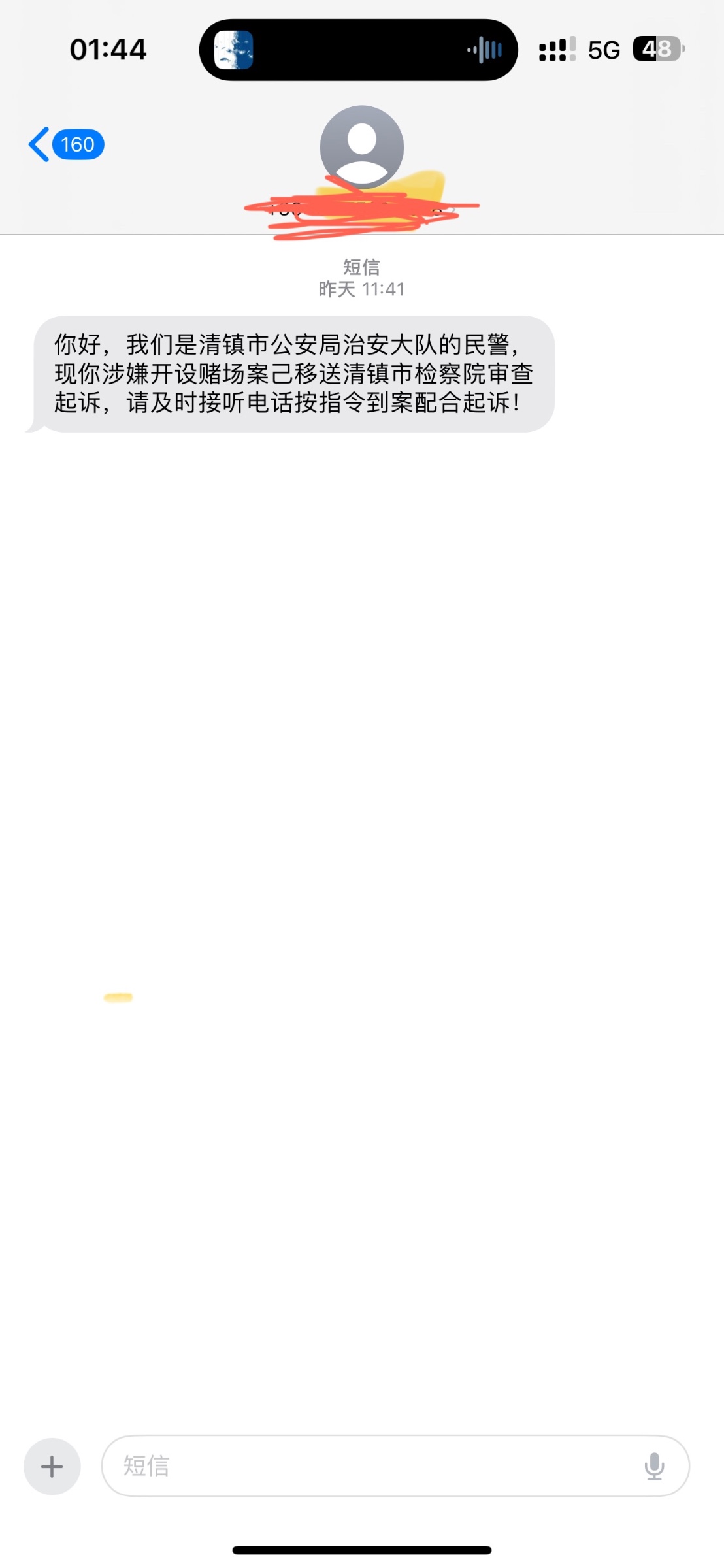Screen dimensions: 724x1568
Task: Go back to the messages list
Action: 66,144
